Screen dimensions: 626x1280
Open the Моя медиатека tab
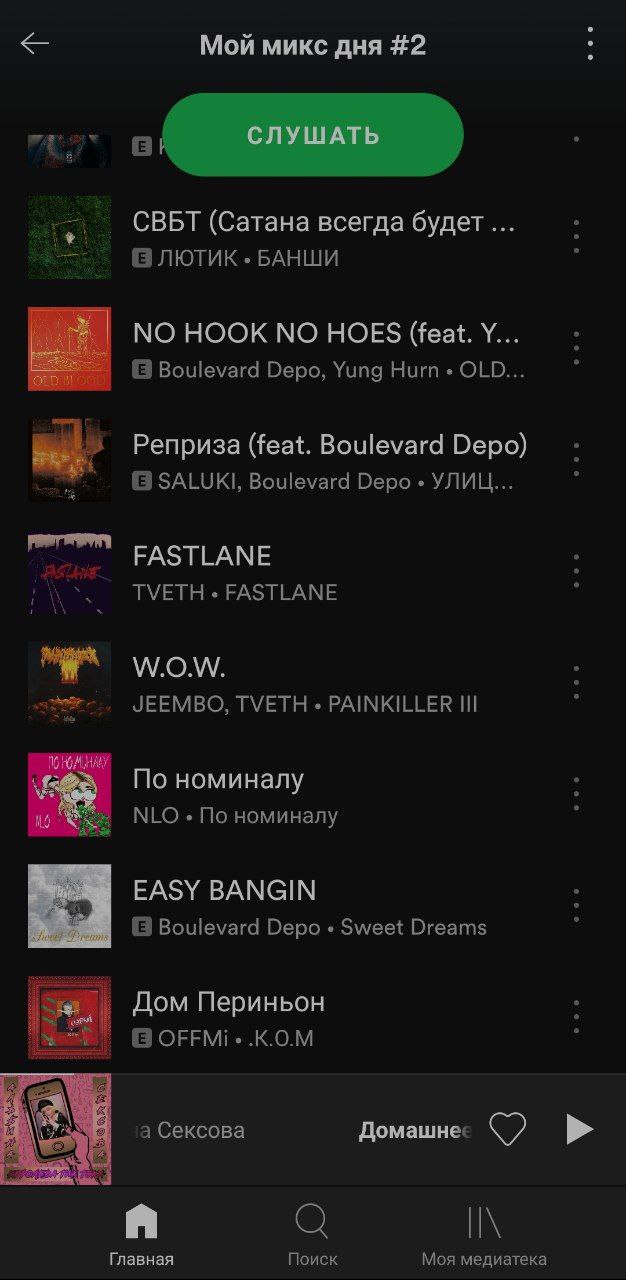pyautogui.click(x=484, y=1235)
